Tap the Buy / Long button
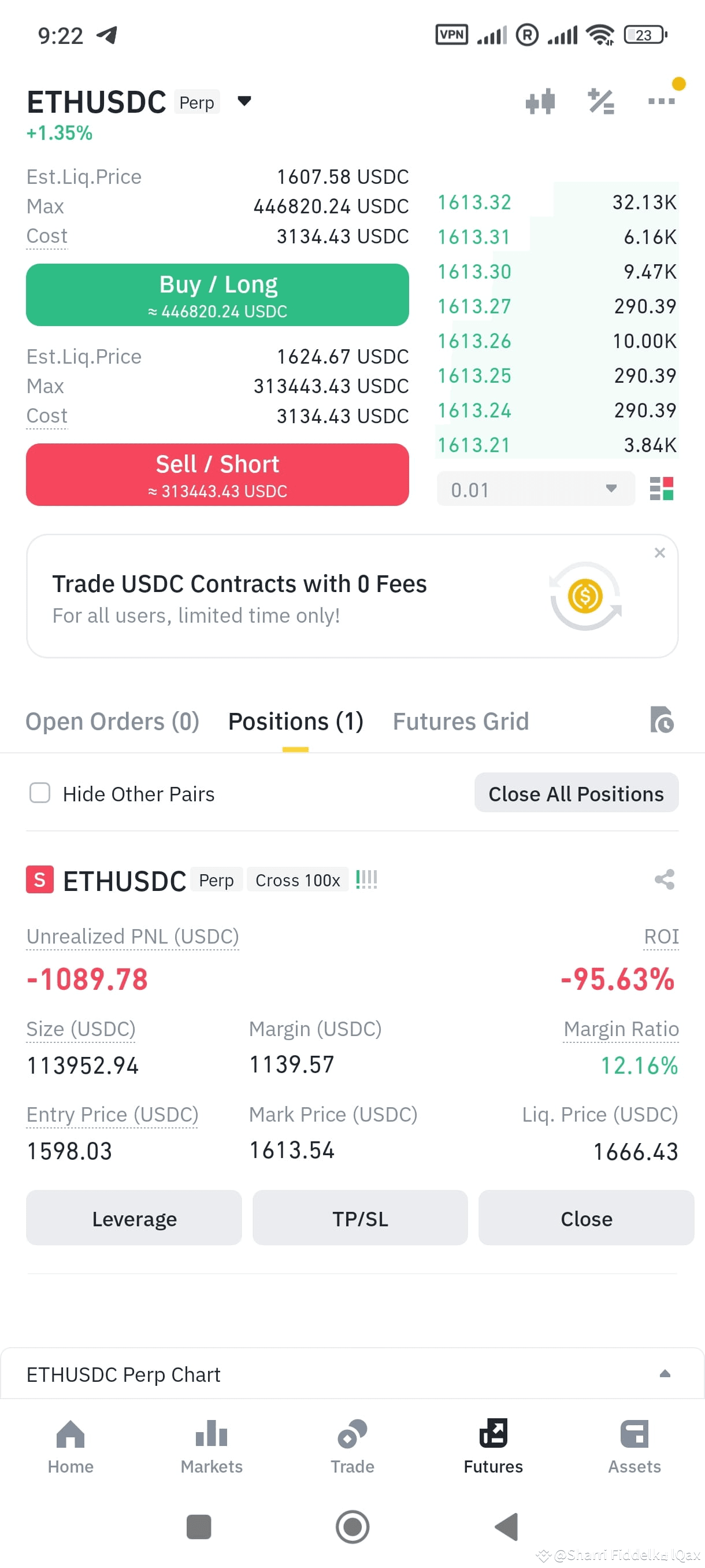 (217, 295)
